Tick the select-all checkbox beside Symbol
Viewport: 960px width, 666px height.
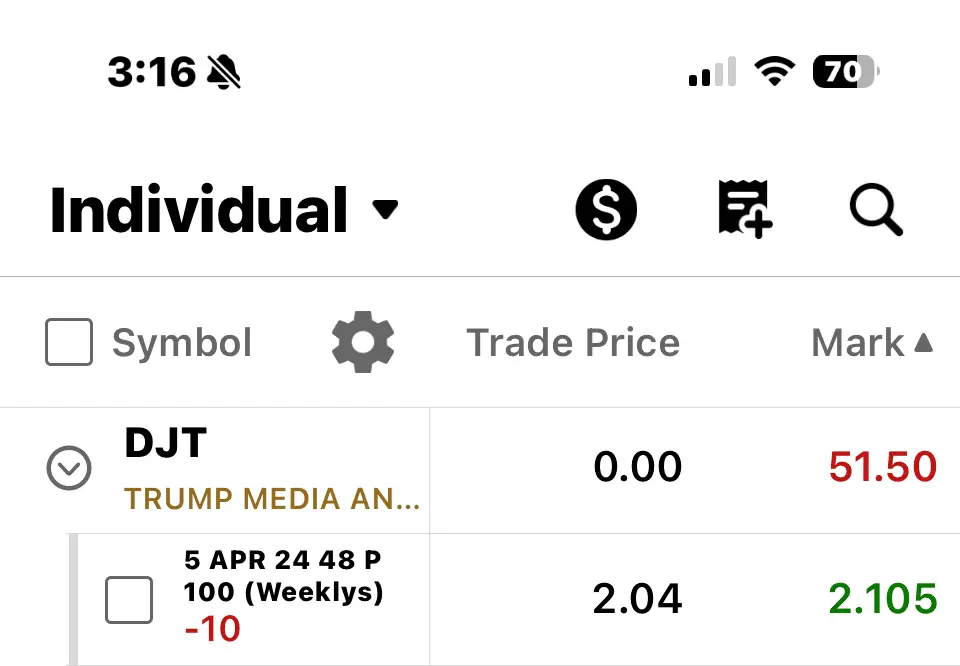pyautogui.click(x=69, y=343)
